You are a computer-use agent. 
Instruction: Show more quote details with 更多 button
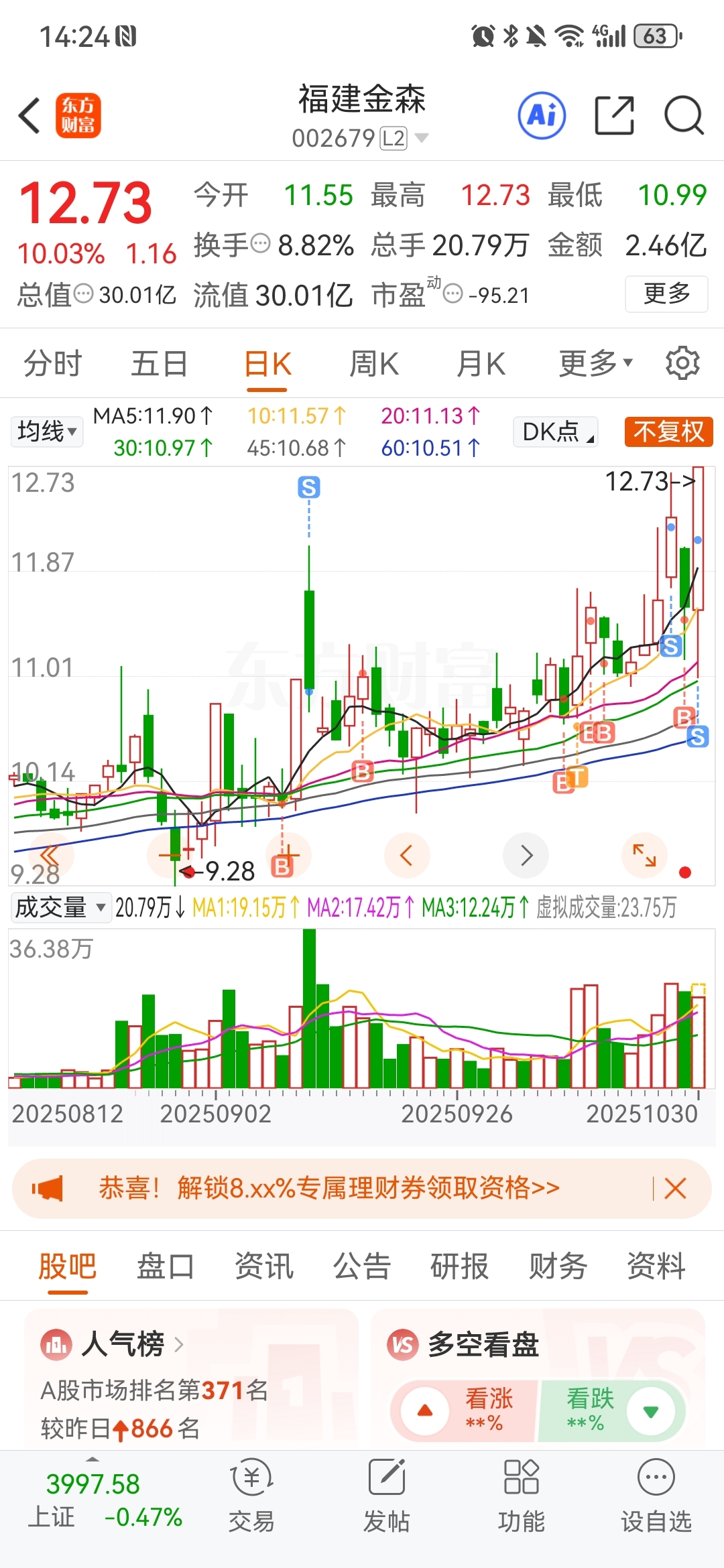[666, 293]
